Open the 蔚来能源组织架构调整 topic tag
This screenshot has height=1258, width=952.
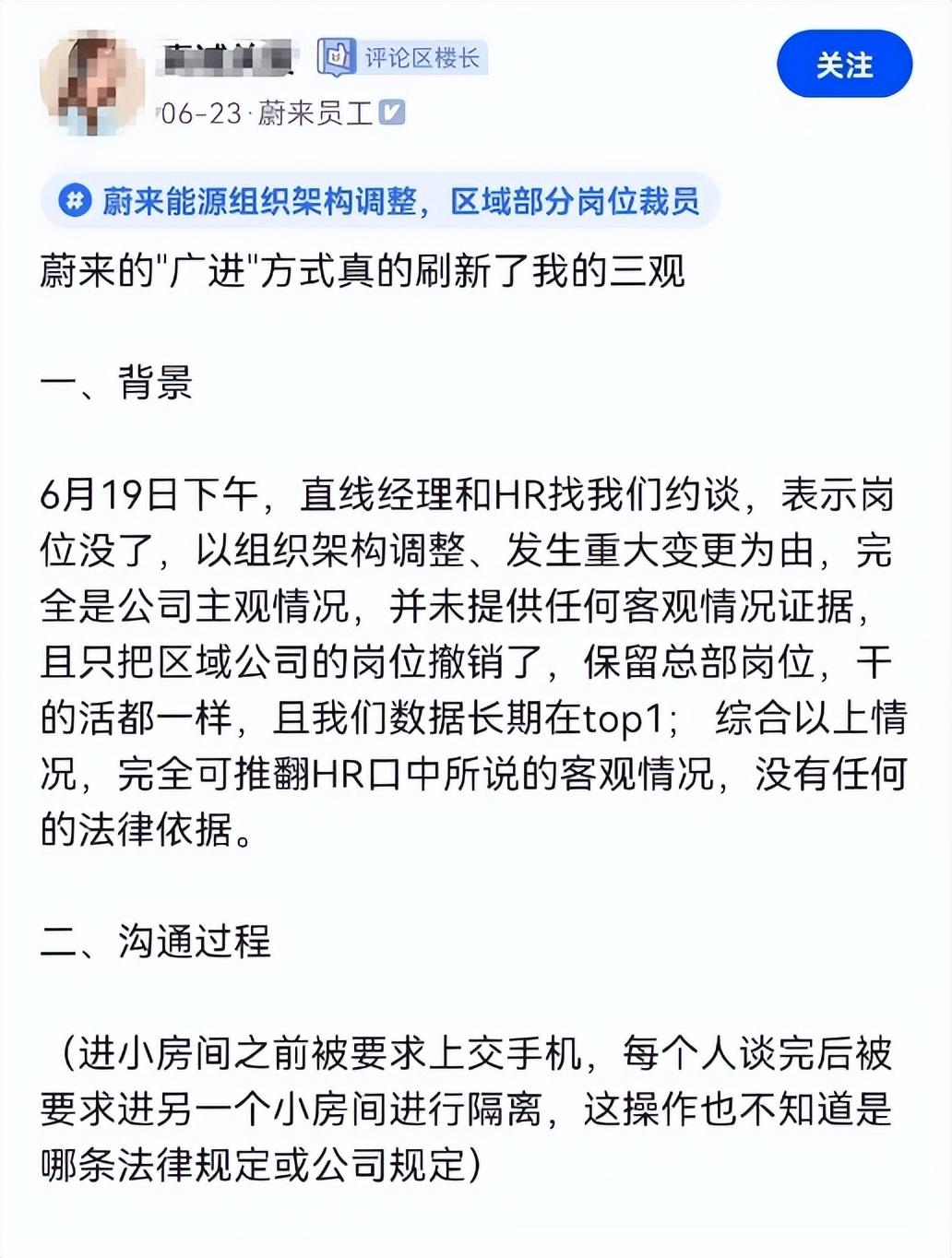[x=380, y=200]
